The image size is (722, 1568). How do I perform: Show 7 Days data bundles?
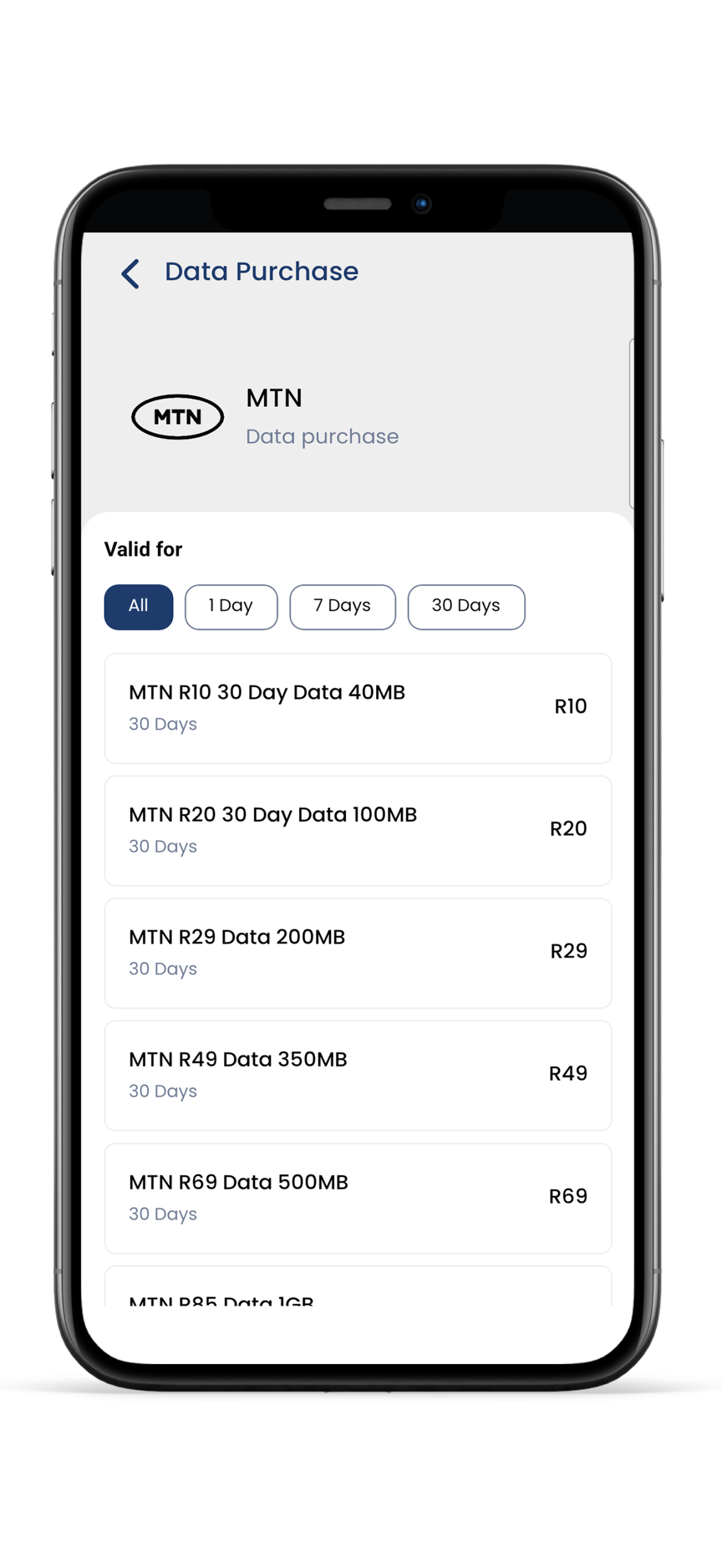pyautogui.click(x=342, y=606)
